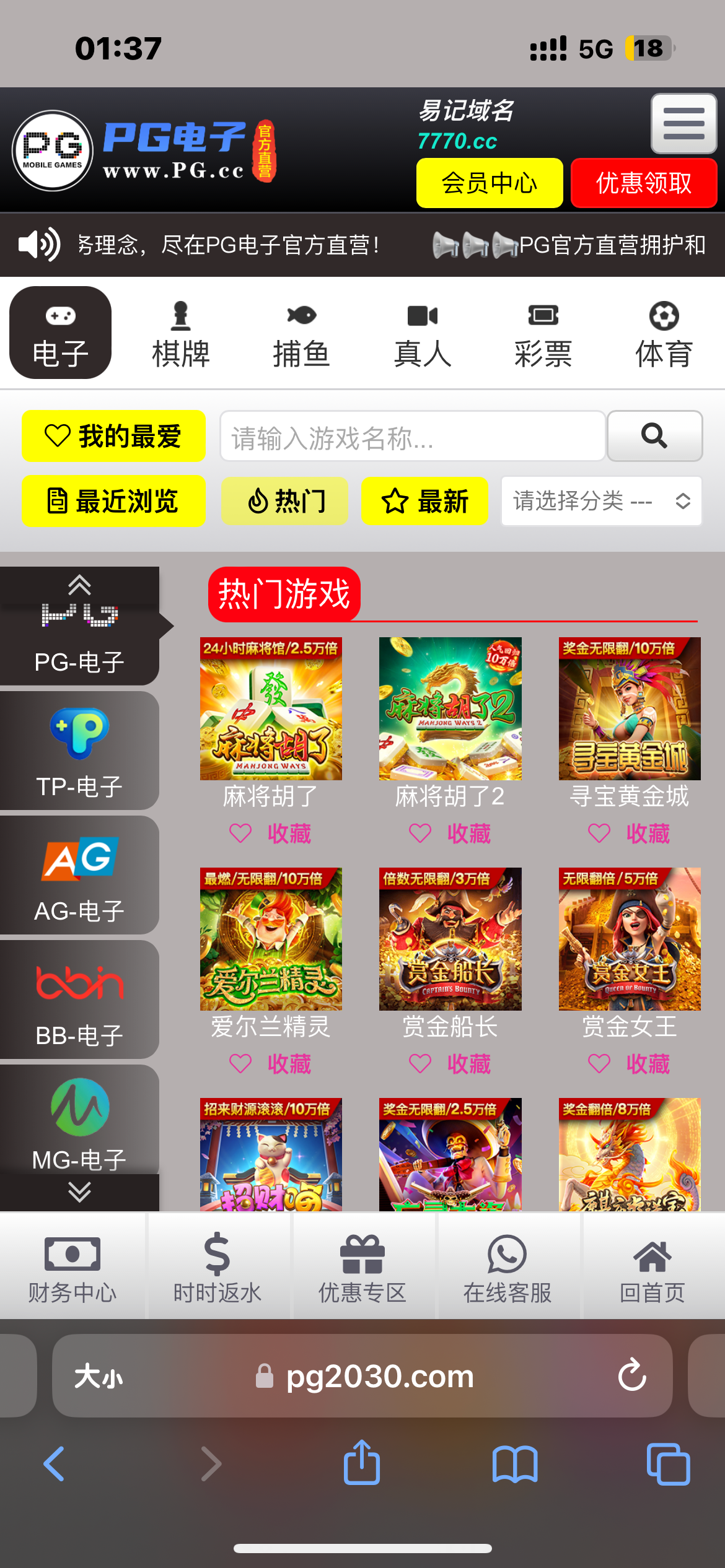Select AG-电子 in the sidebar
This screenshot has width=725, height=1568.
click(x=79, y=875)
